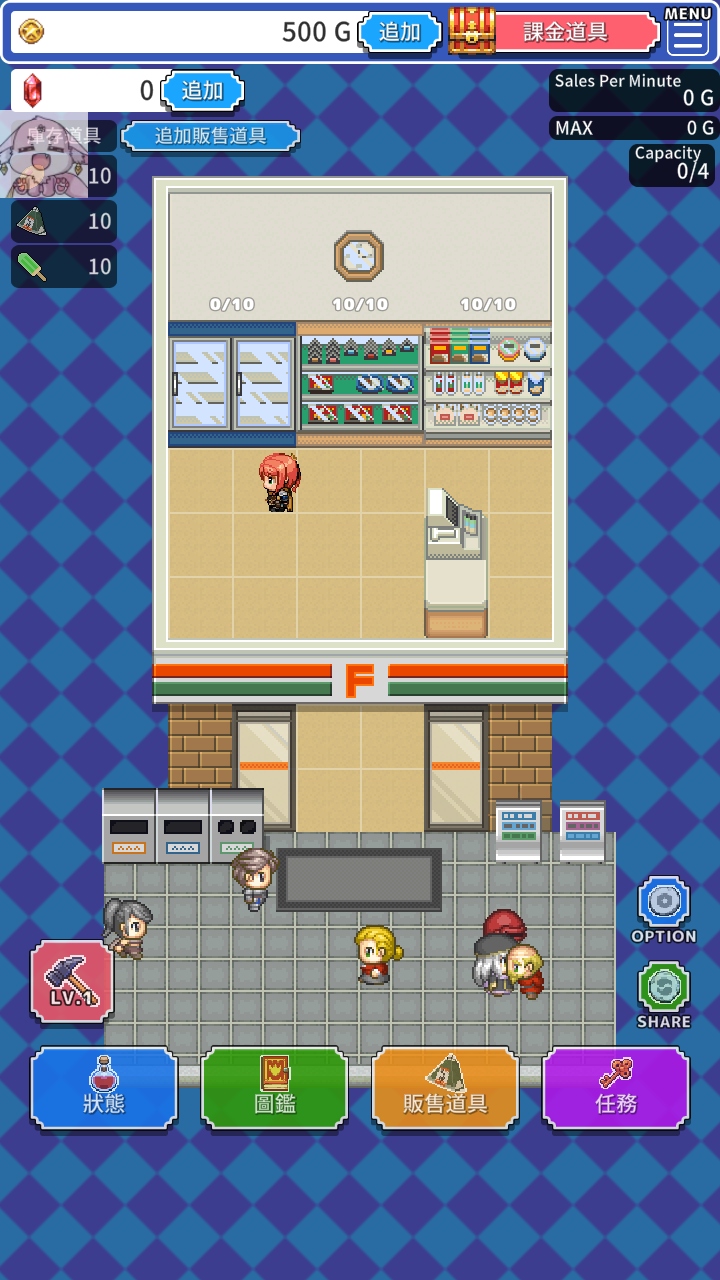Tap the LV.1 hammer upgrade button

72,981
